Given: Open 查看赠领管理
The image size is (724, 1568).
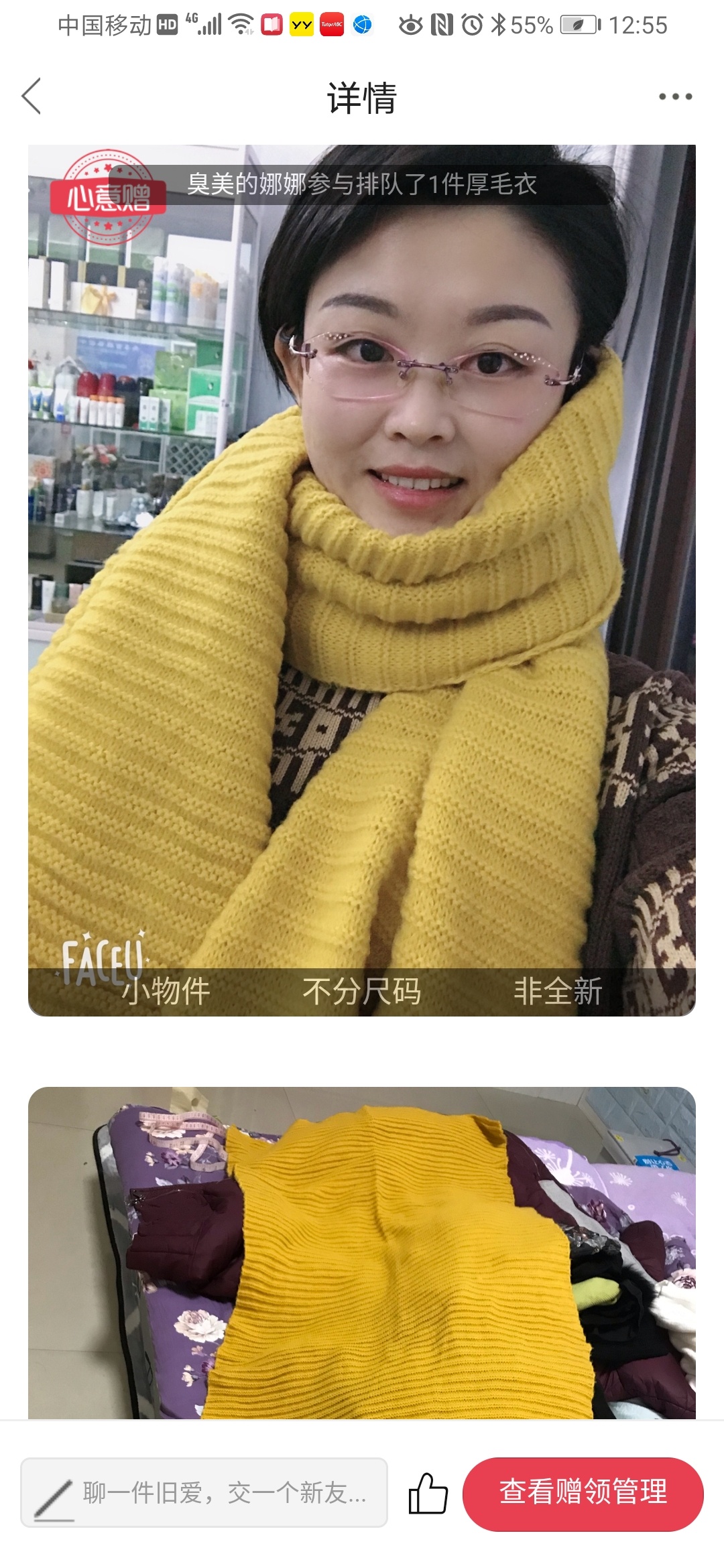Looking at the screenshot, I should pyautogui.click(x=583, y=1493).
